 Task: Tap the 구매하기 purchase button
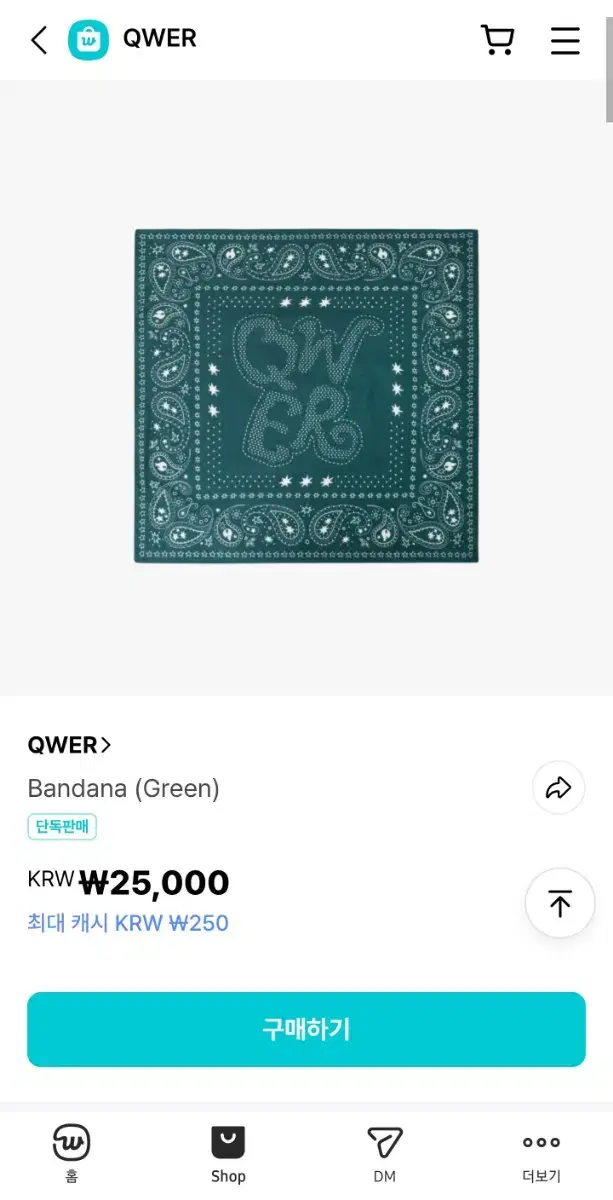pyautogui.click(x=306, y=1029)
